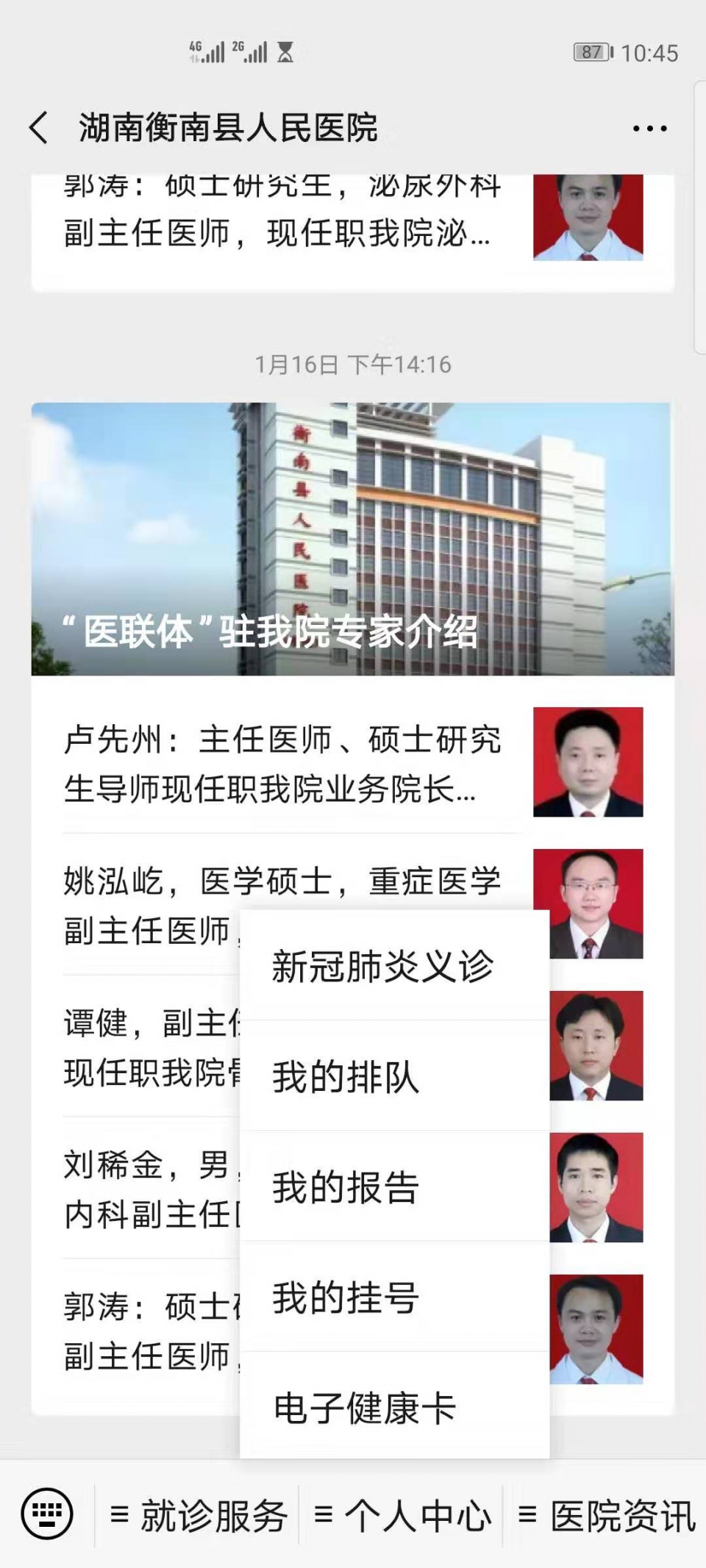Select 我的挂号 menu item
Screen dimensions: 706x1568
346,1297
